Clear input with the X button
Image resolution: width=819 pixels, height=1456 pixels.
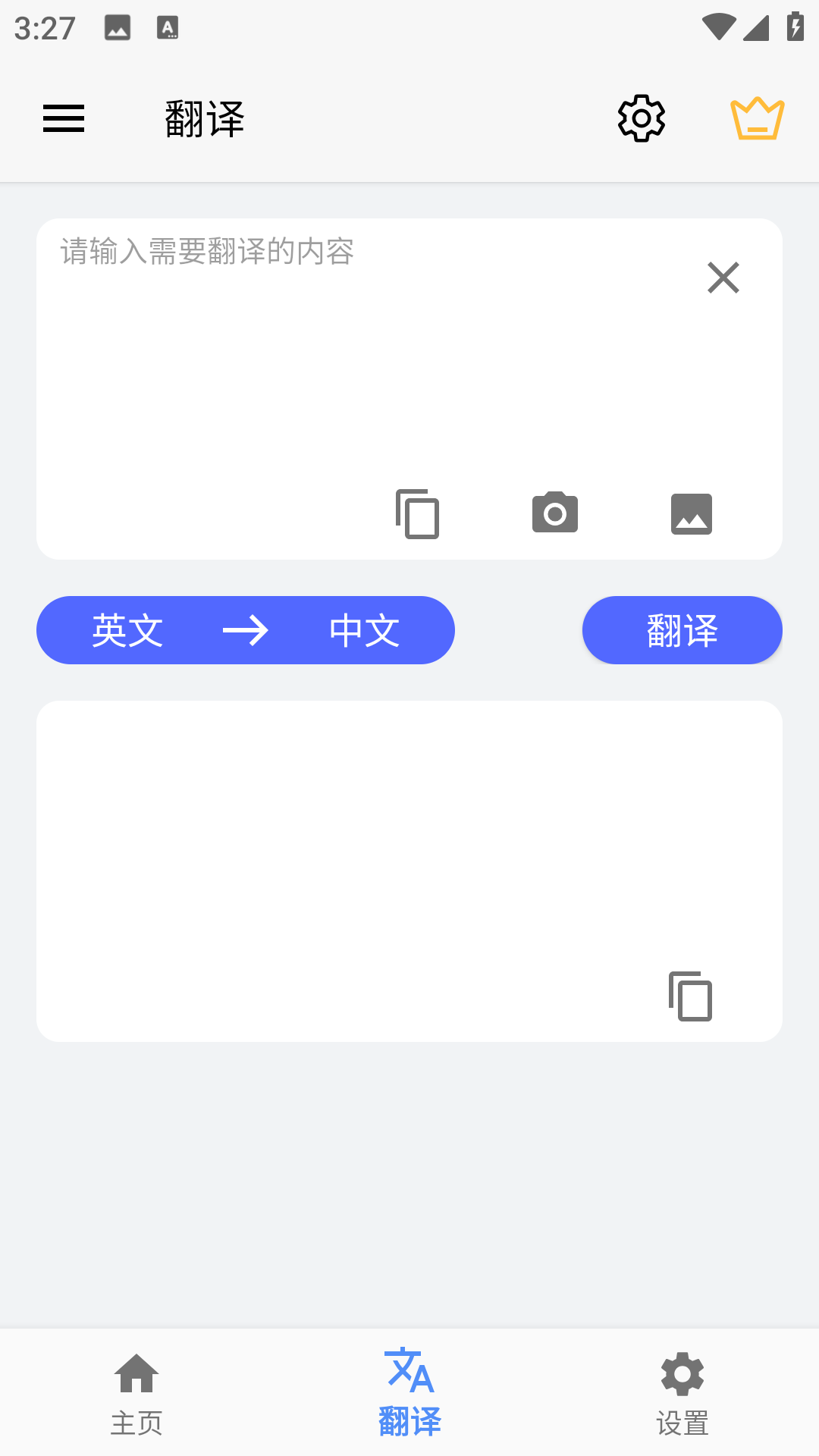click(x=723, y=278)
